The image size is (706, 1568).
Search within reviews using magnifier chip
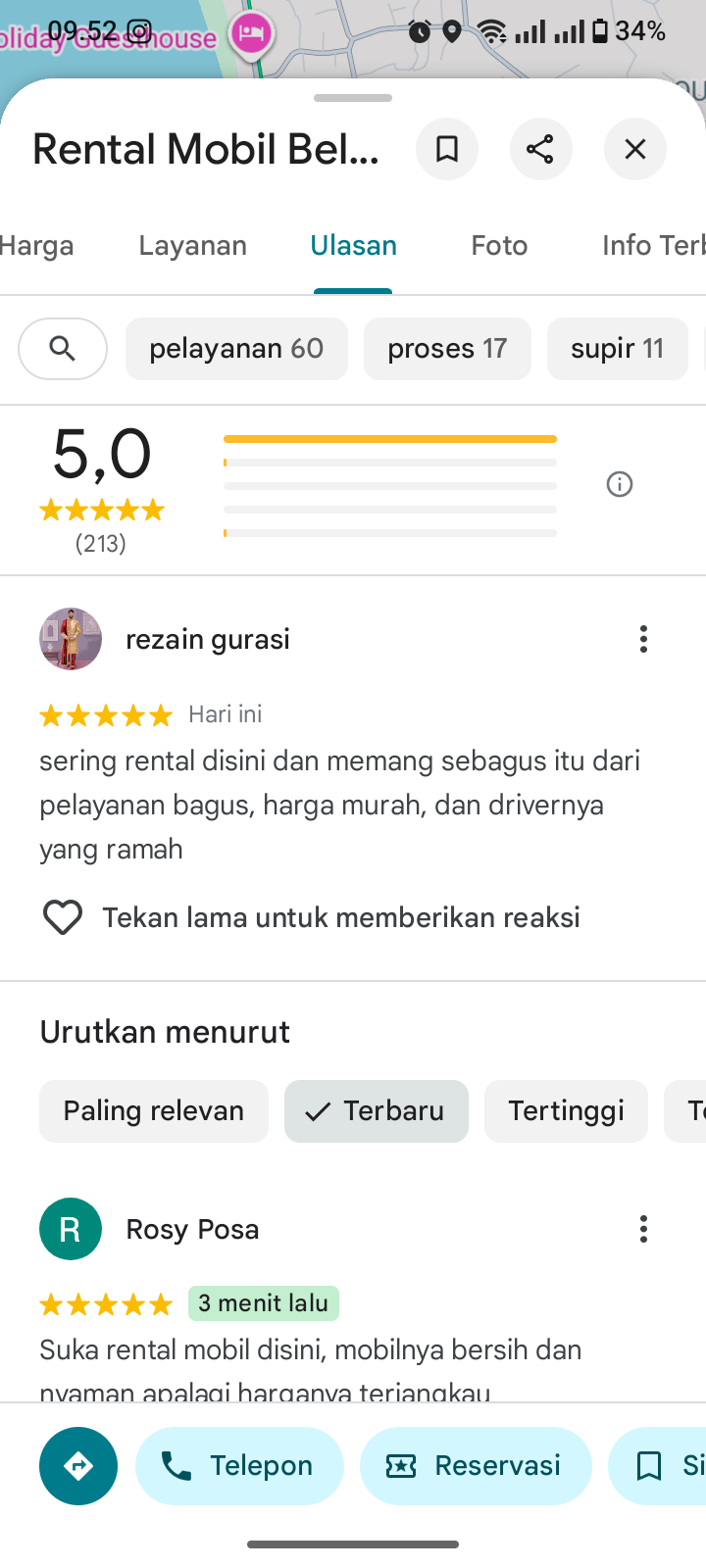tap(63, 349)
